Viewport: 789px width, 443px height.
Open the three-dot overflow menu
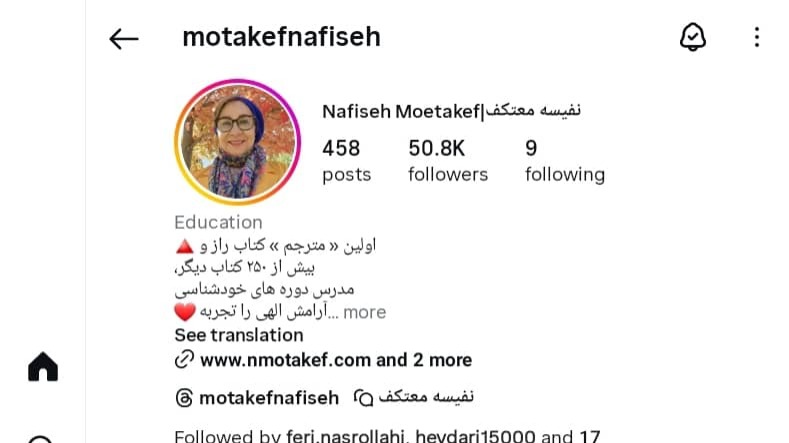click(756, 38)
